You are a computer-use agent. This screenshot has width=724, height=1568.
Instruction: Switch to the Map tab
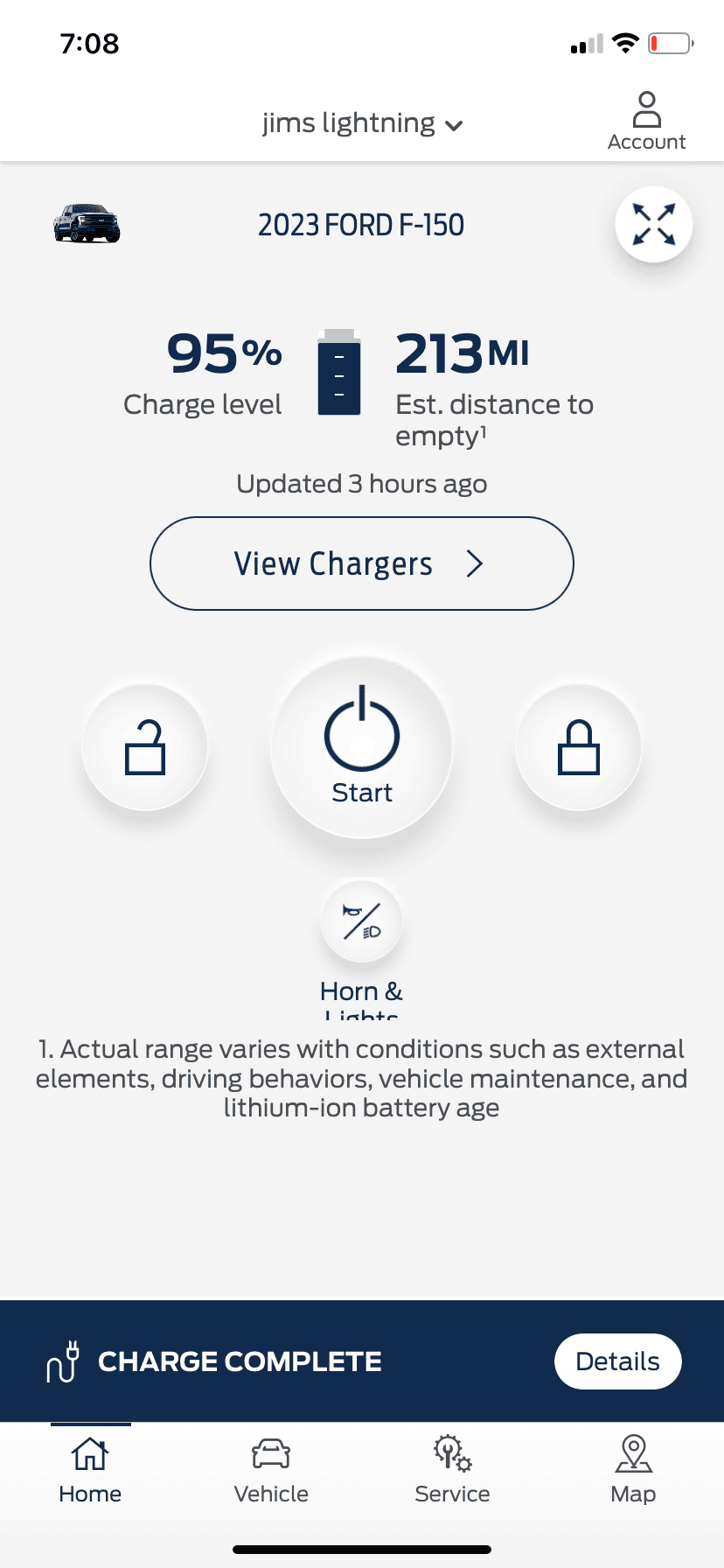633,1470
